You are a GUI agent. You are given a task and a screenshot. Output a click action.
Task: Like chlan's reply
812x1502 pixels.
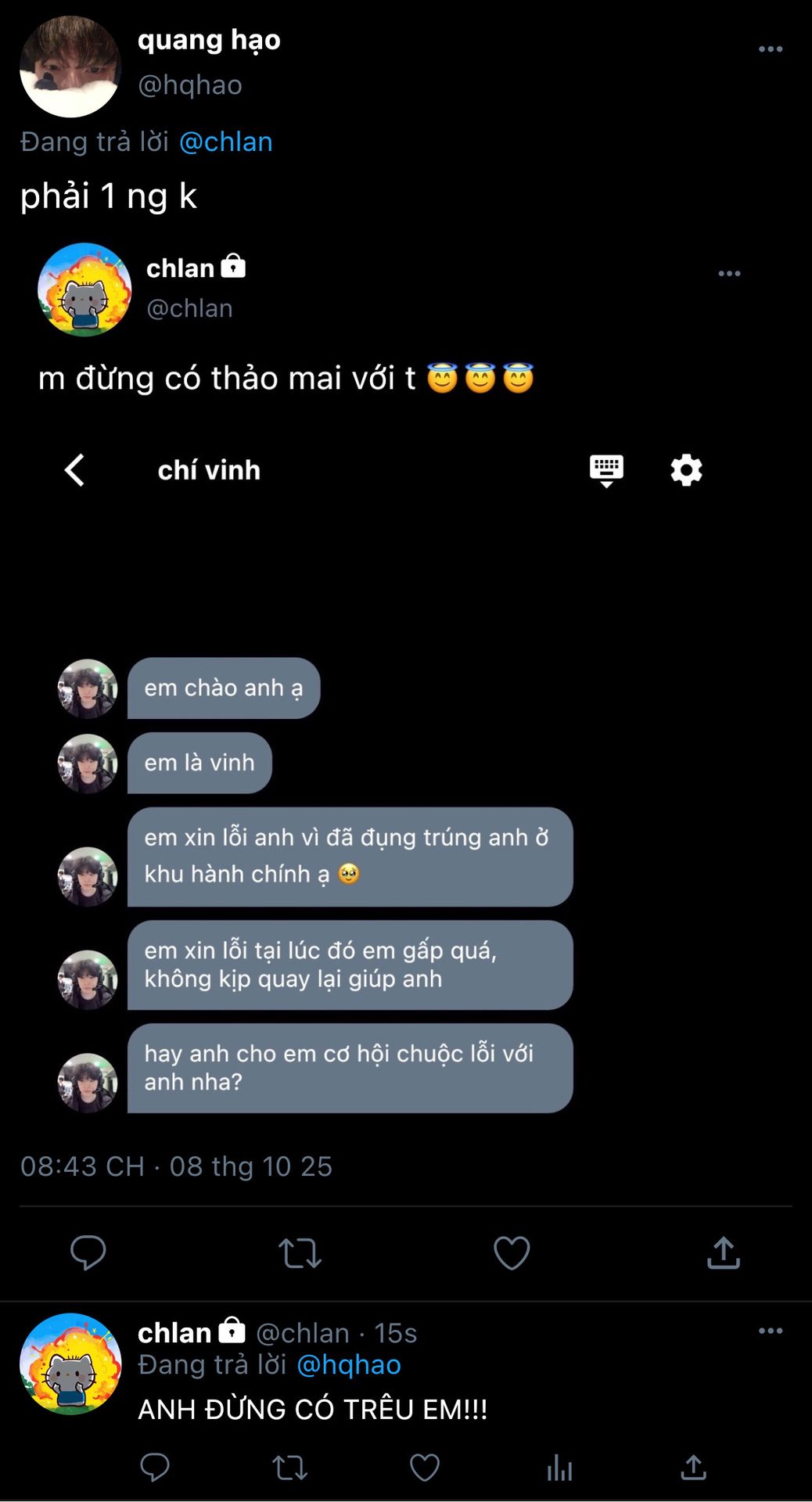425,1468
